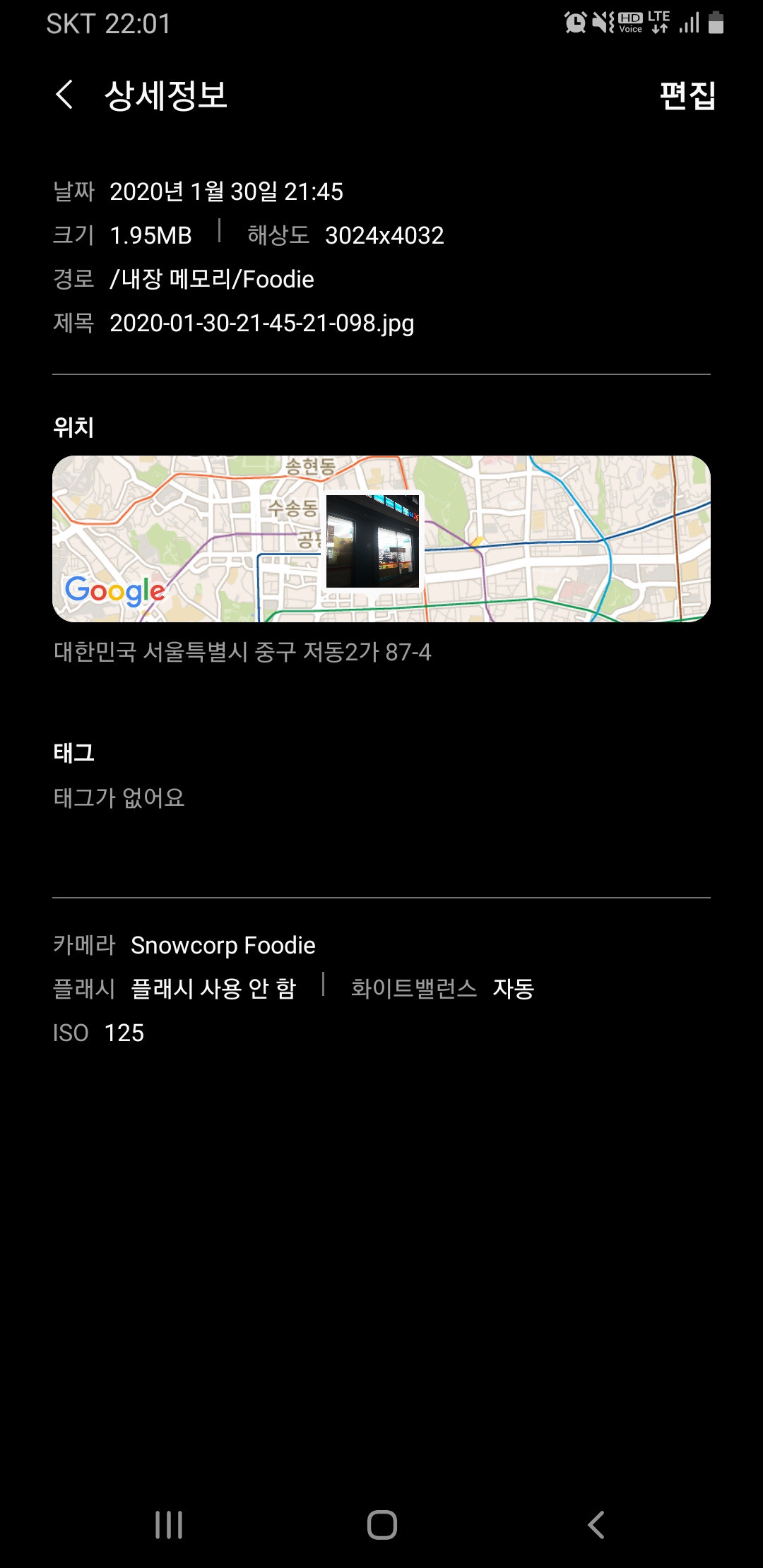Tap 편집 to edit photo details
763x1568 pixels.
(687, 95)
